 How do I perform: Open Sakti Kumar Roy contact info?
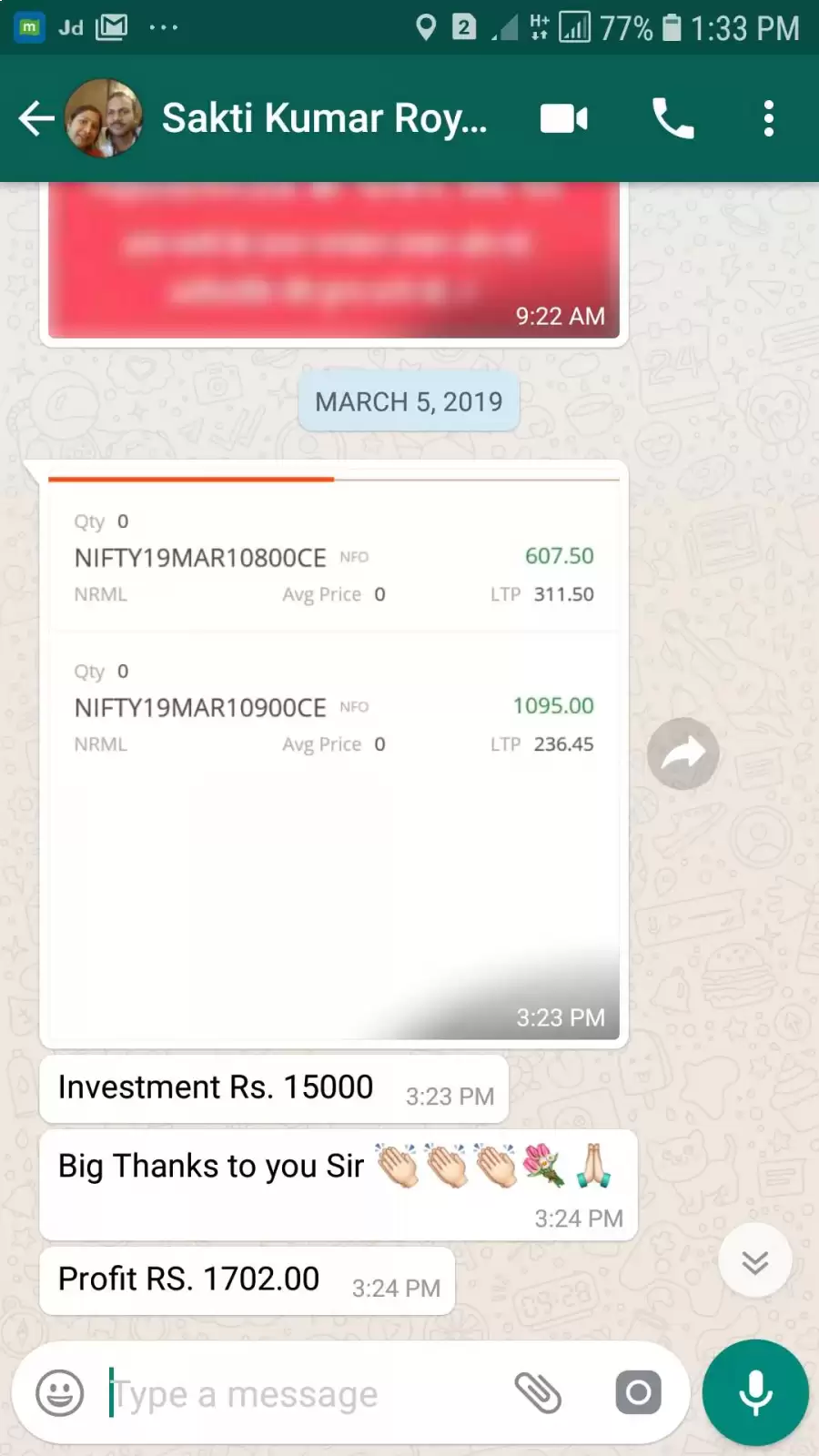click(324, 118)
